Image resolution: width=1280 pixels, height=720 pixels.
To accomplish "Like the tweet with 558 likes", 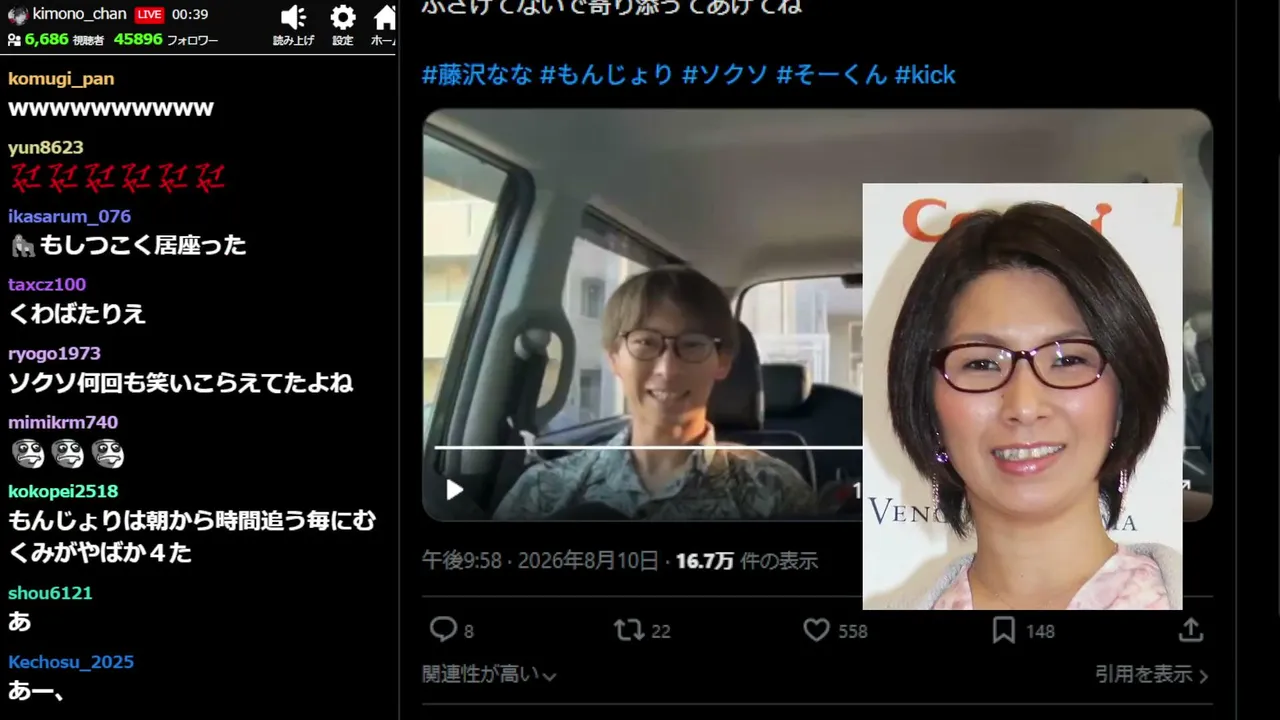I will point(817,630).
